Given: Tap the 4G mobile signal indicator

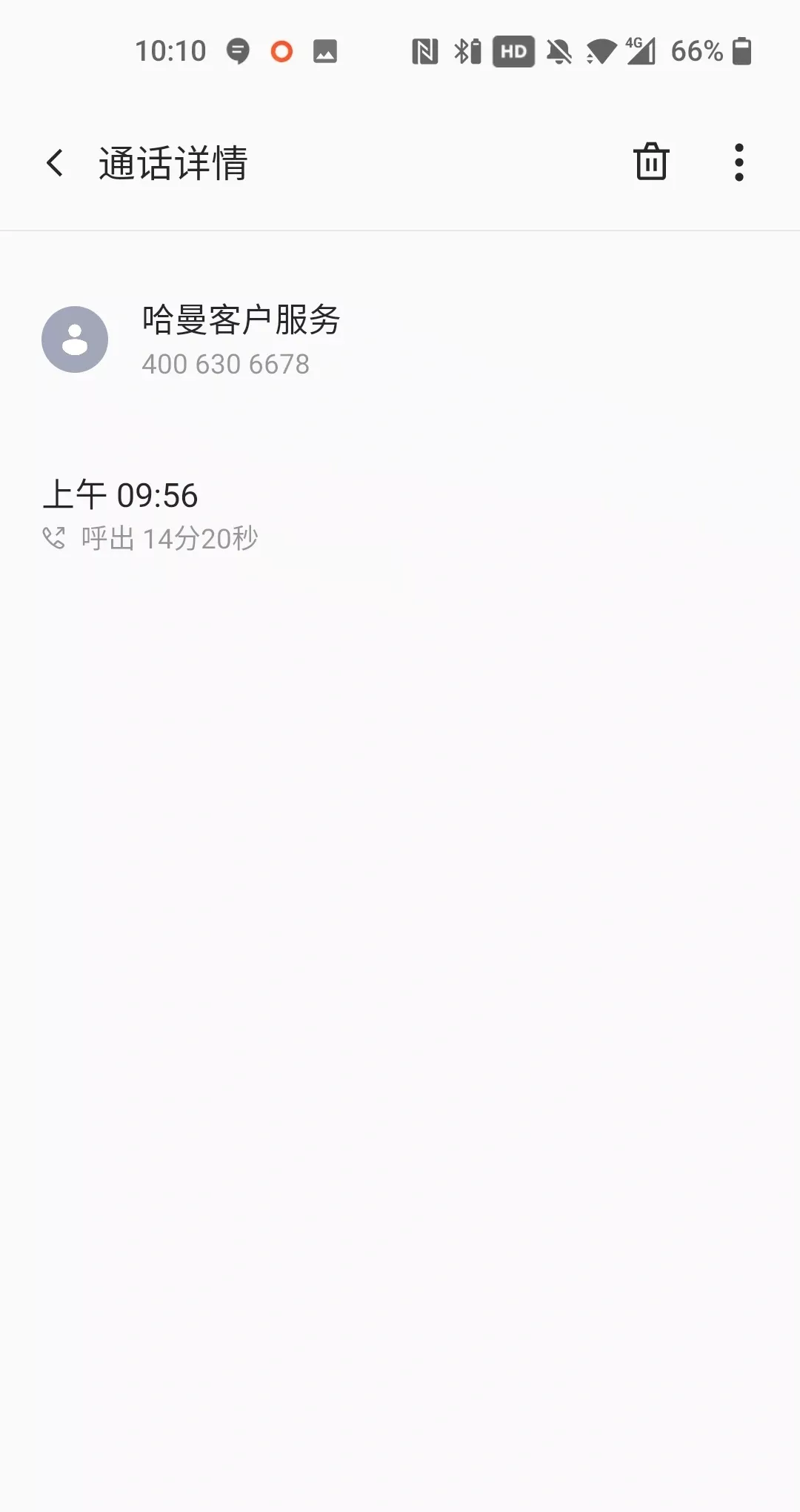Looking at the screenshot, I should click(639, 52).
